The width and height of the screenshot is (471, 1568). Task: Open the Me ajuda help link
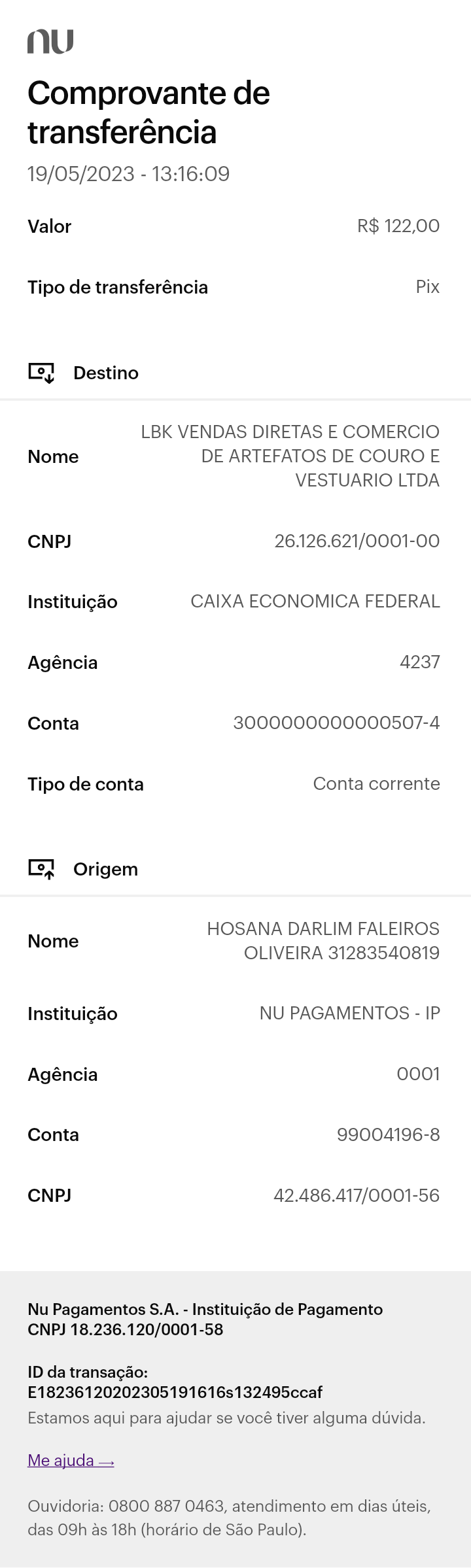point(71,1460)
